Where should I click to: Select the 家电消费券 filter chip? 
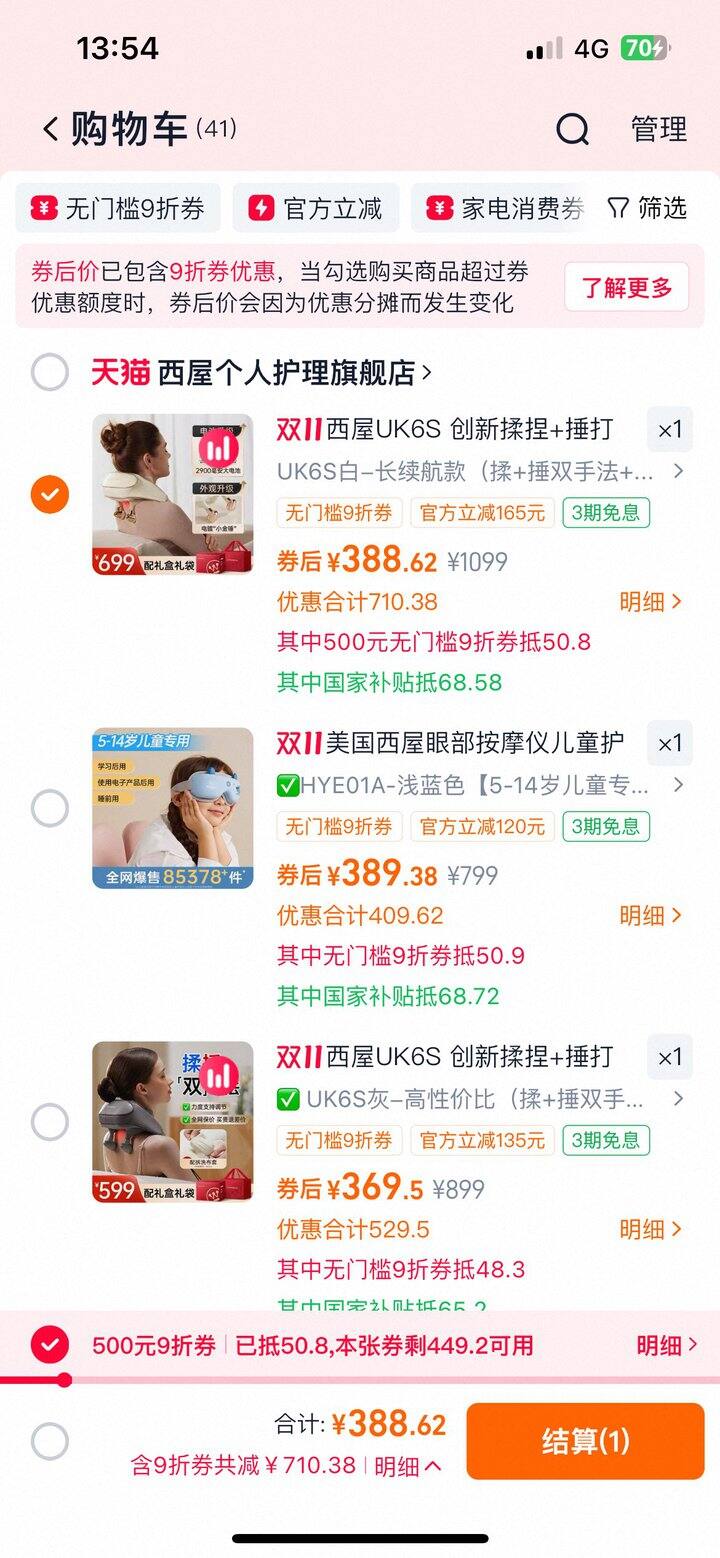[507, 208]
